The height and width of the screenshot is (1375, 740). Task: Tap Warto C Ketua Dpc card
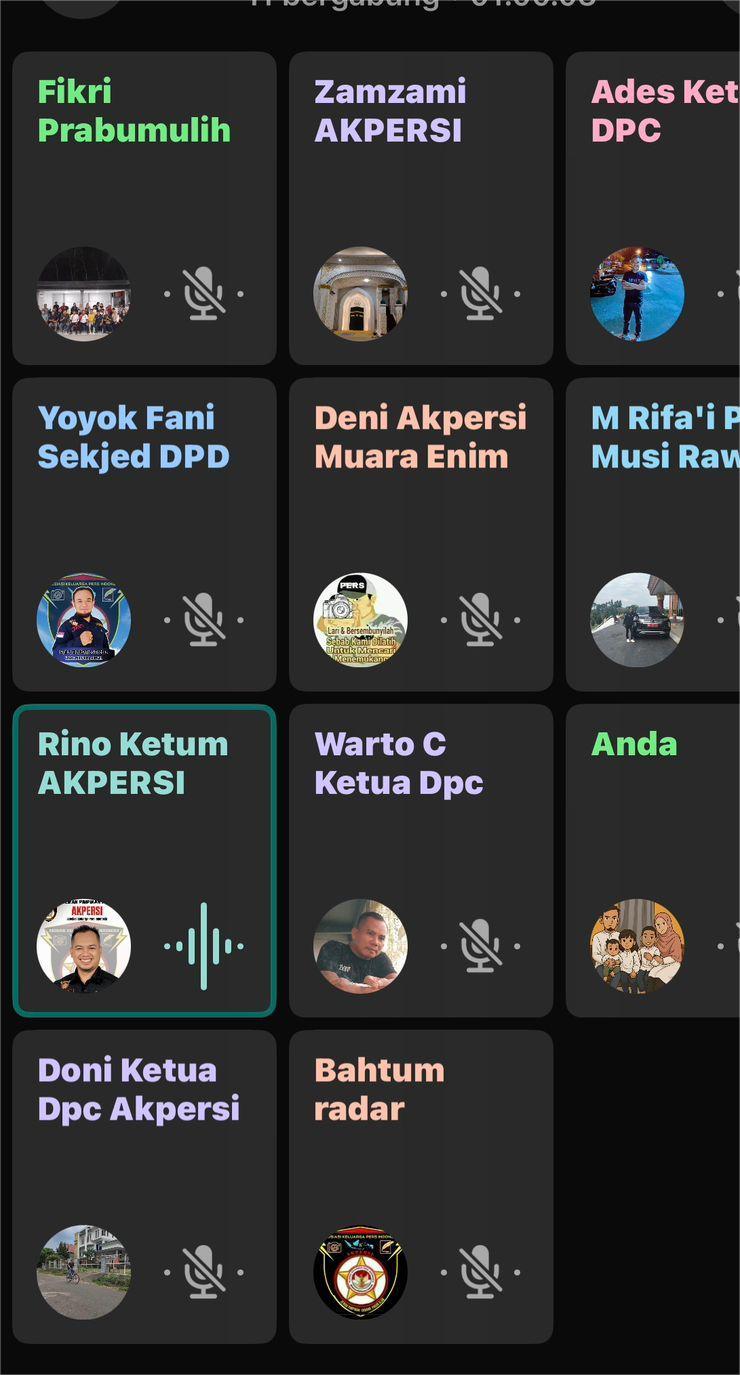(x=420, y=860)
